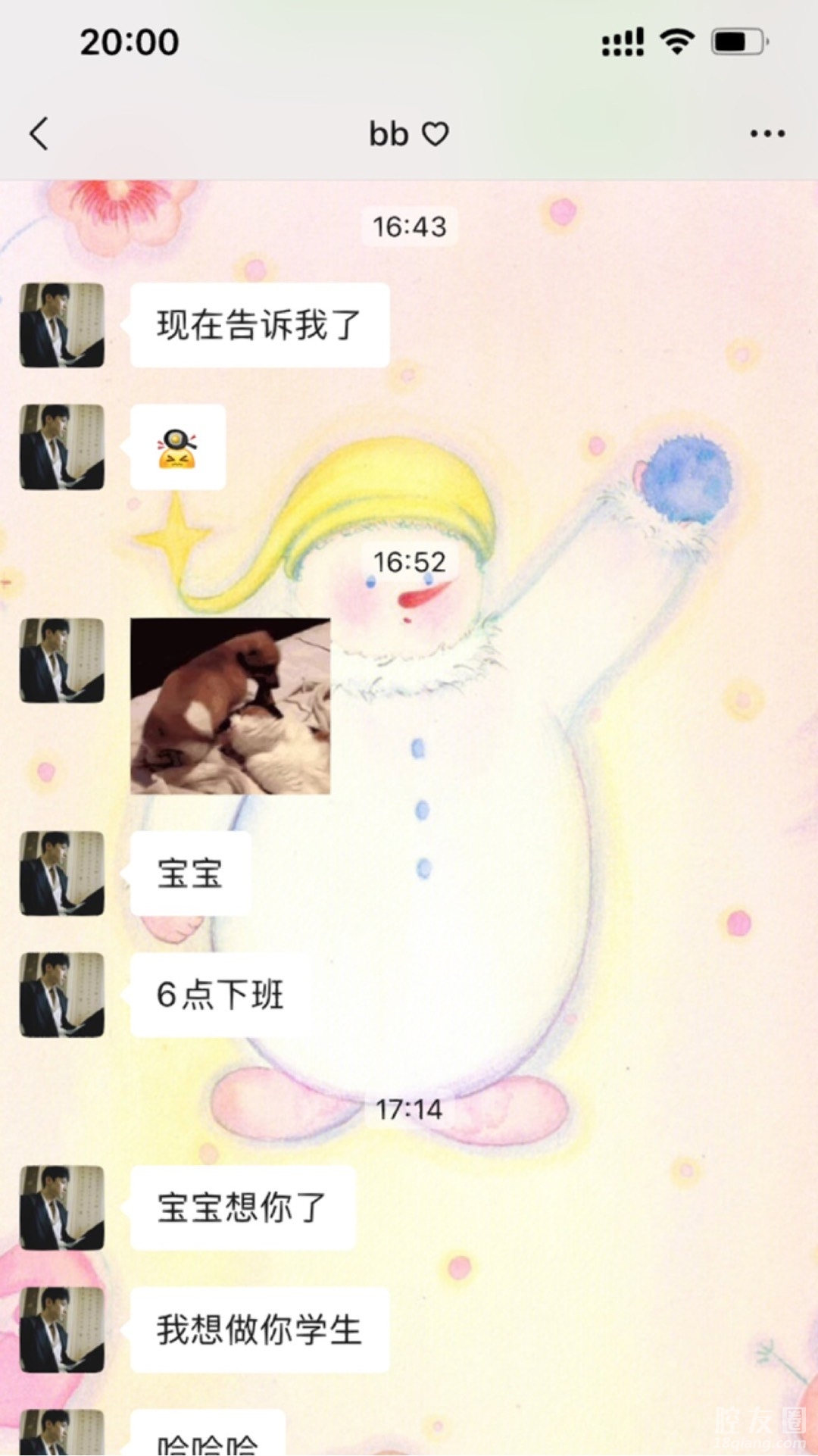Viewport: 818px width, 1456px height.
Task: Tap the avatar beside 6点下班
Action: tap(62, 995)
